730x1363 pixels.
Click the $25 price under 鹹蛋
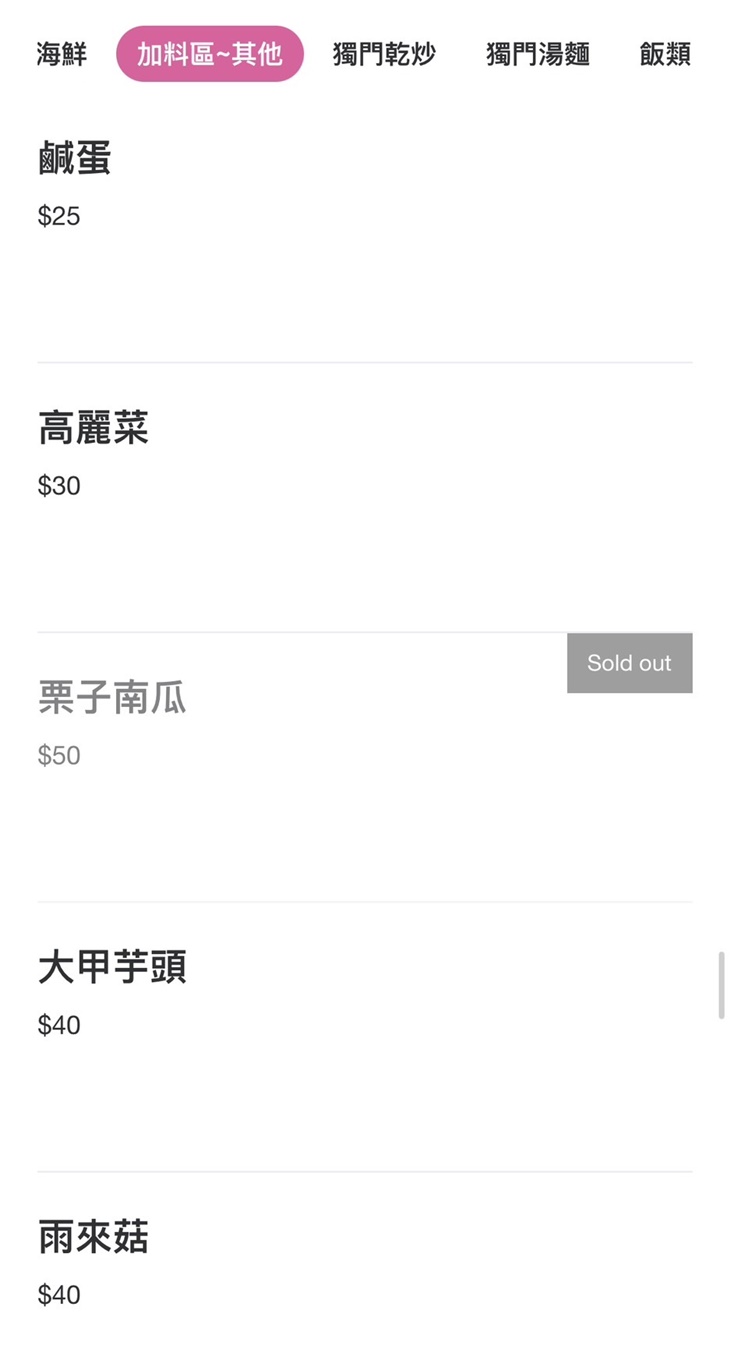click(59, 216)
